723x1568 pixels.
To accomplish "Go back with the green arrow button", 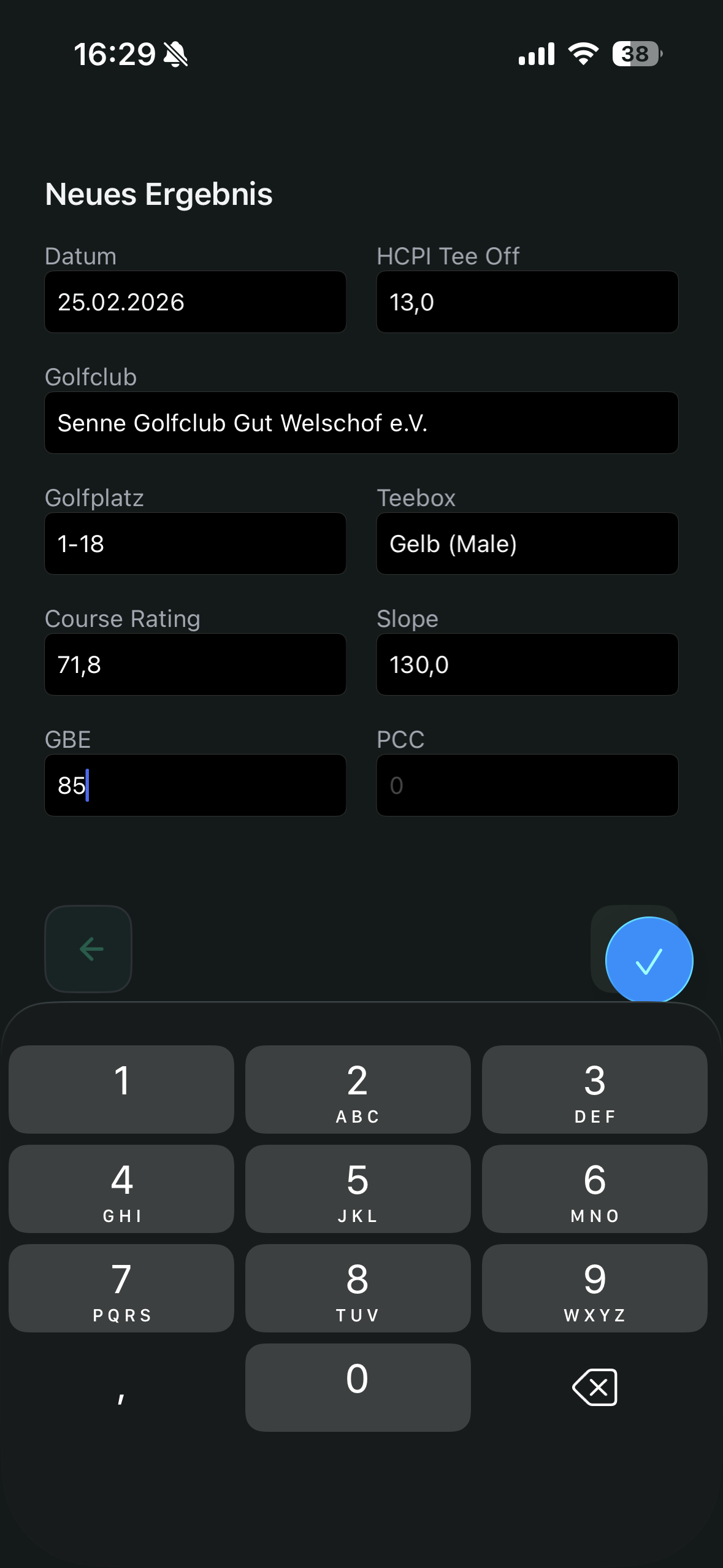I will pyautogui.click(x=88, y=948).
